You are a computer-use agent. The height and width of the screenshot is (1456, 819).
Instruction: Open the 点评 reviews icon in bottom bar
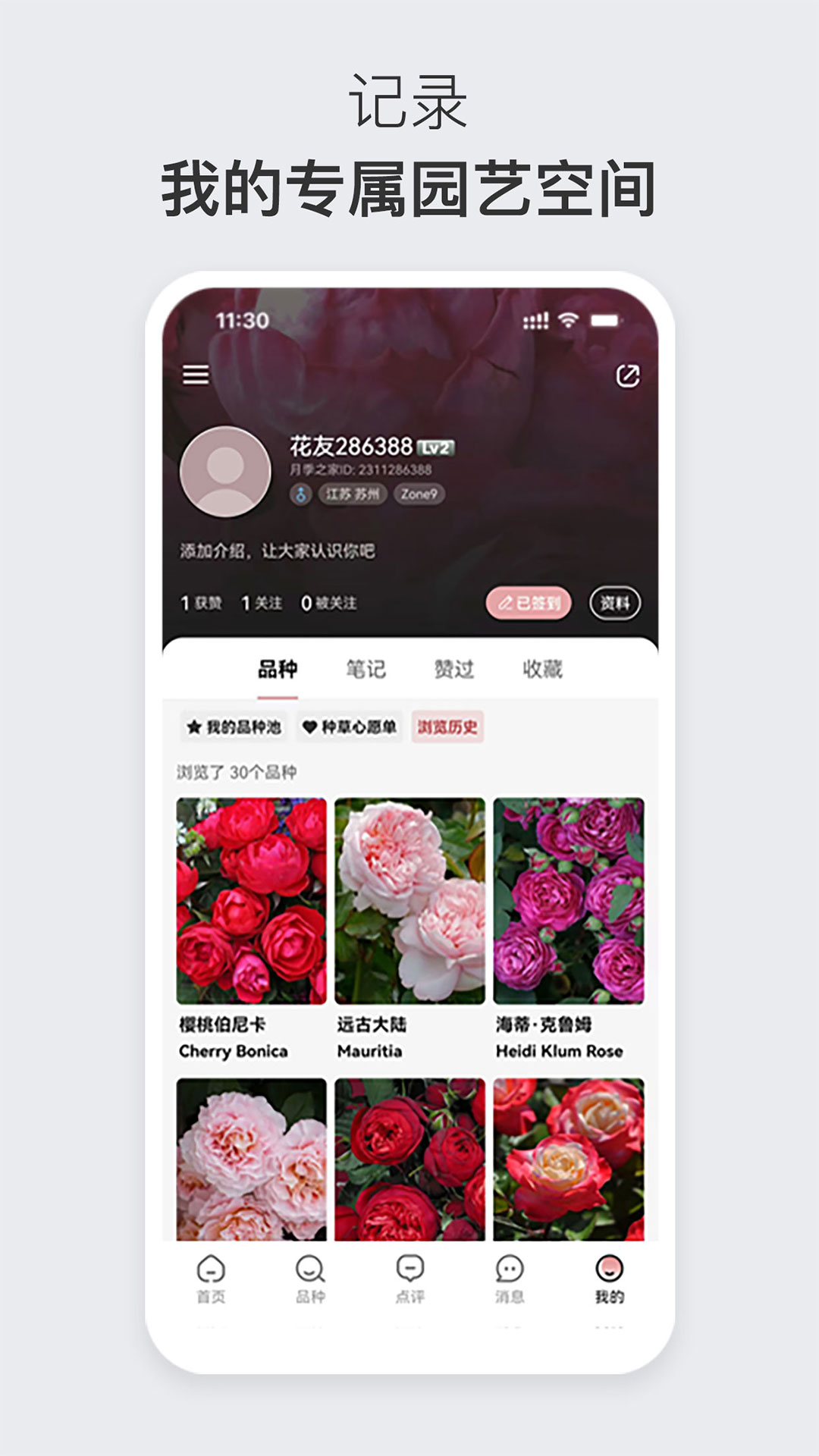[x=409, y=1266]
